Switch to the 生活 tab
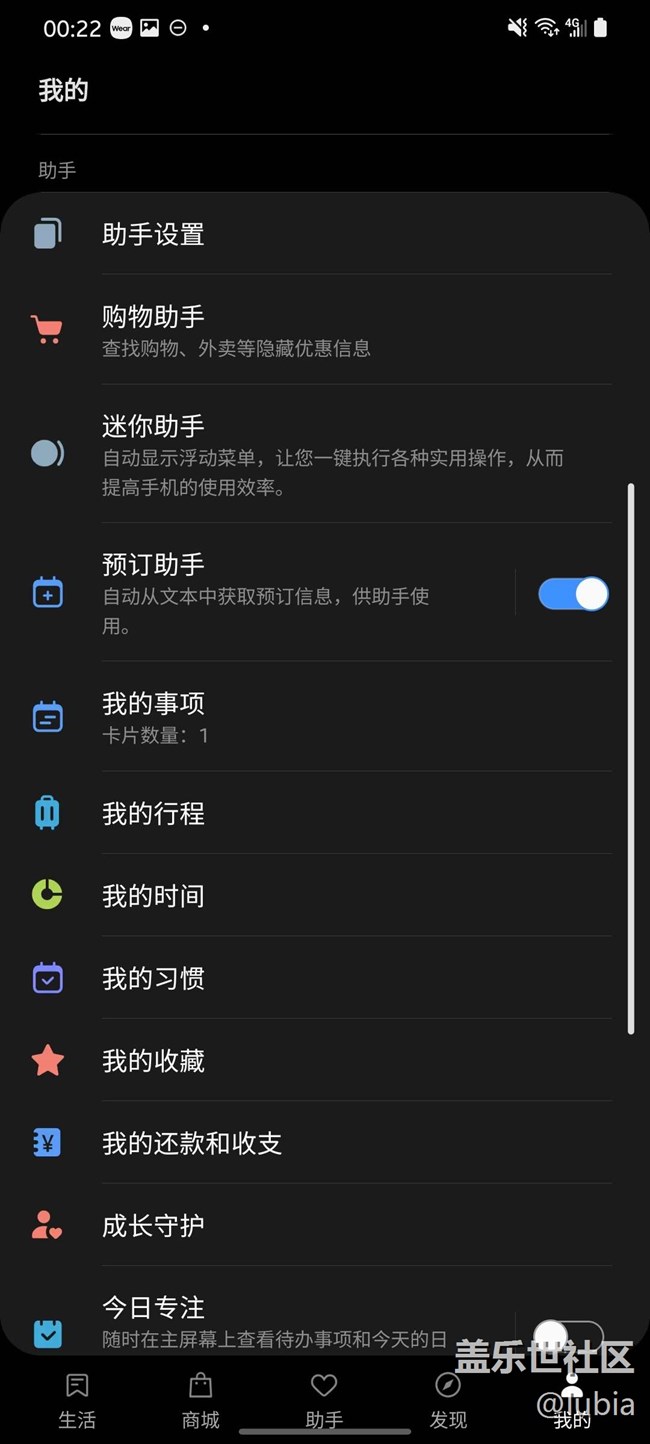Viewport: 650px width, 1444px height. (x=77, y=1401)
